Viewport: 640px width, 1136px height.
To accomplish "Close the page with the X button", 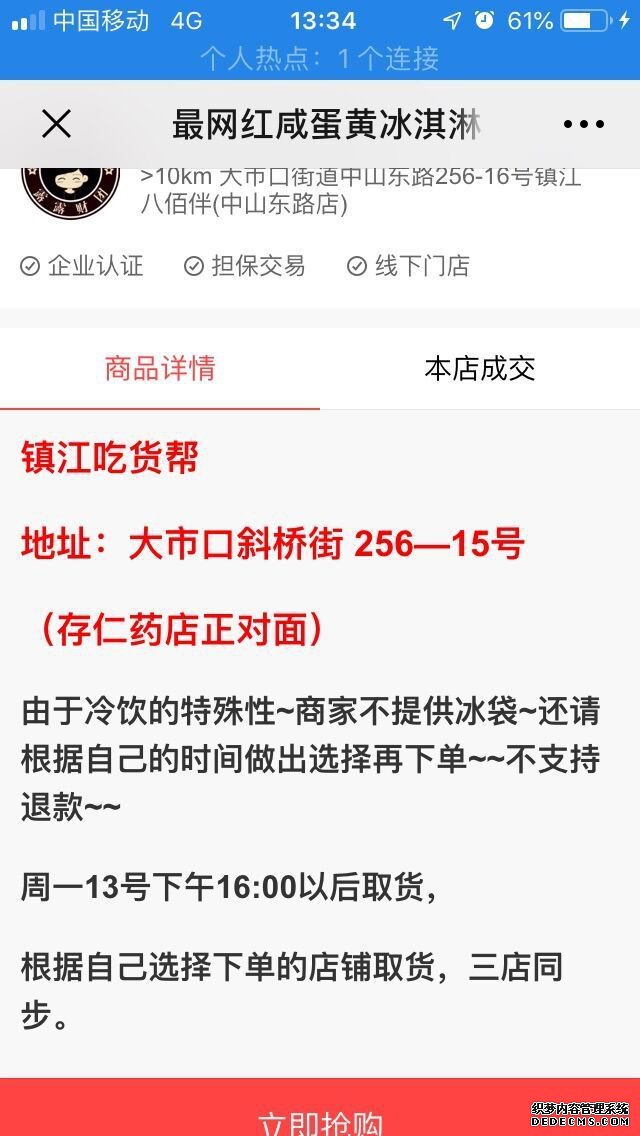I will (57, 124).
